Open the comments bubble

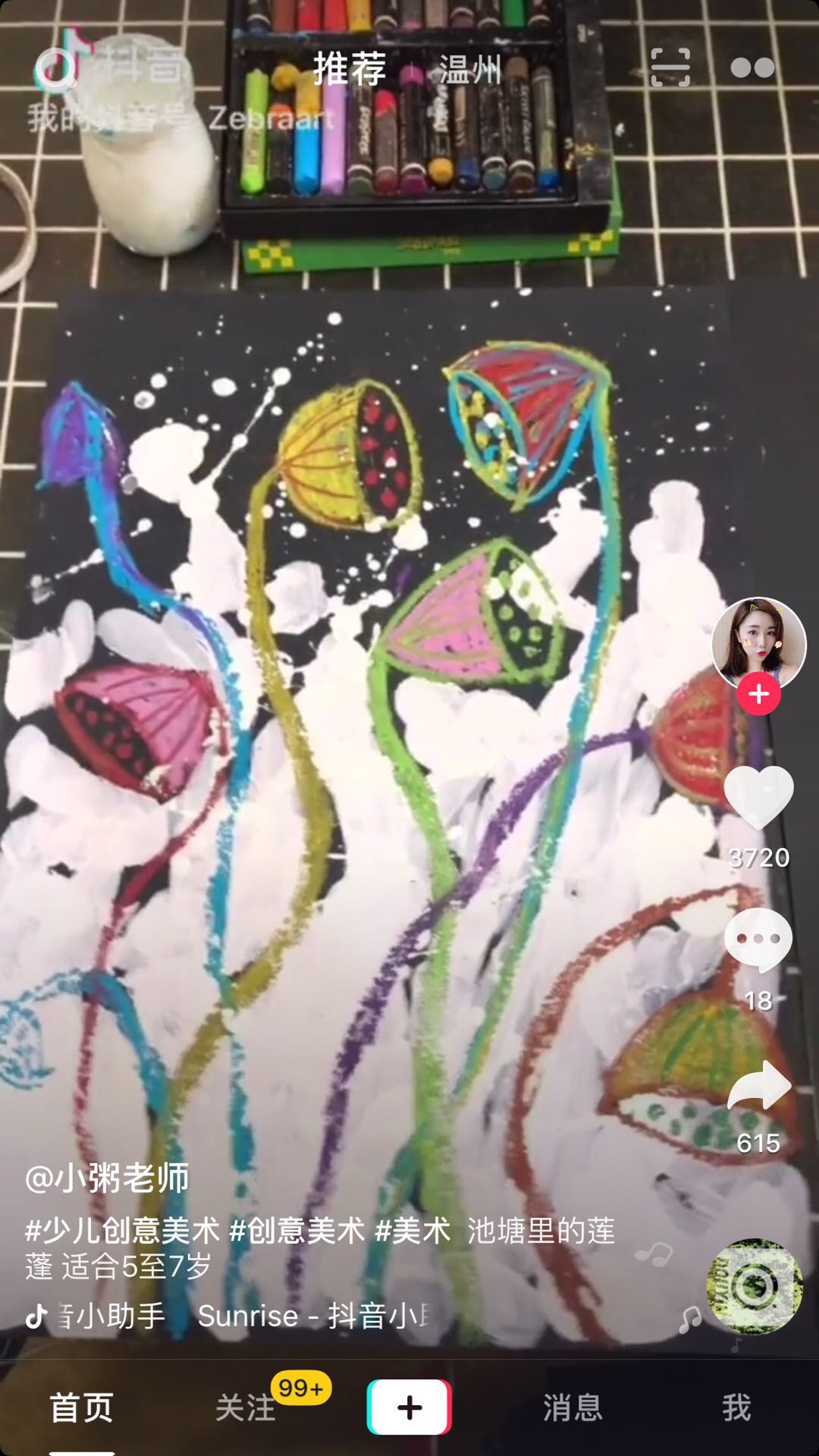click(x=758, y=940)
